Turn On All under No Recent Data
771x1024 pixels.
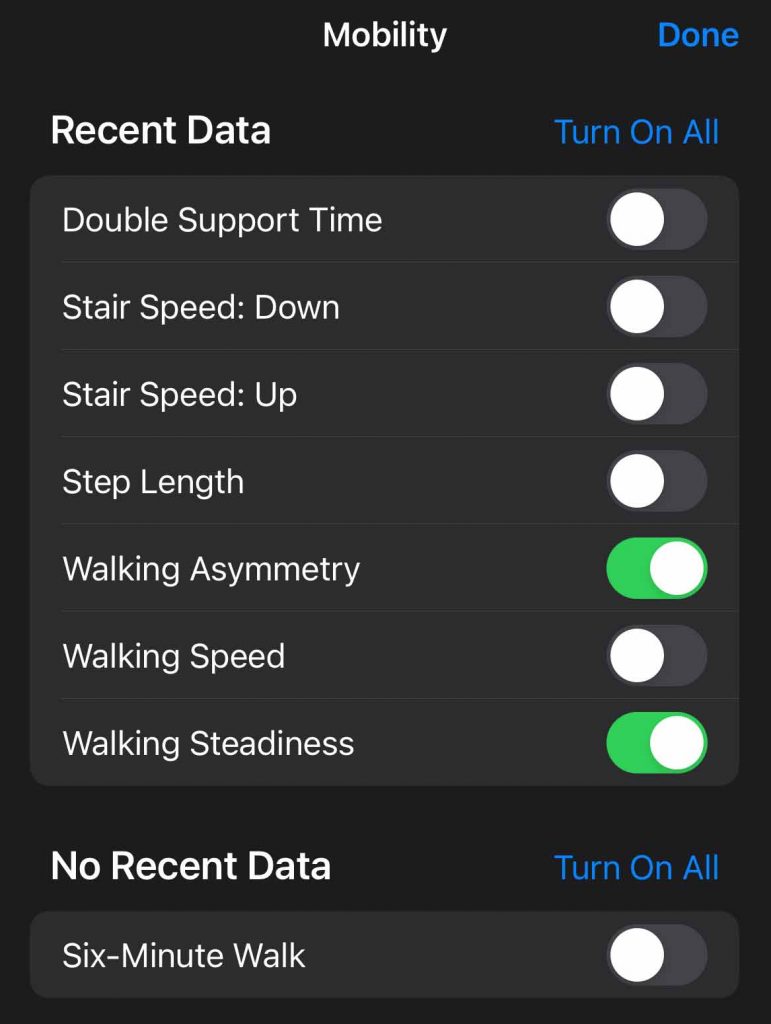(x=636, y=867)
